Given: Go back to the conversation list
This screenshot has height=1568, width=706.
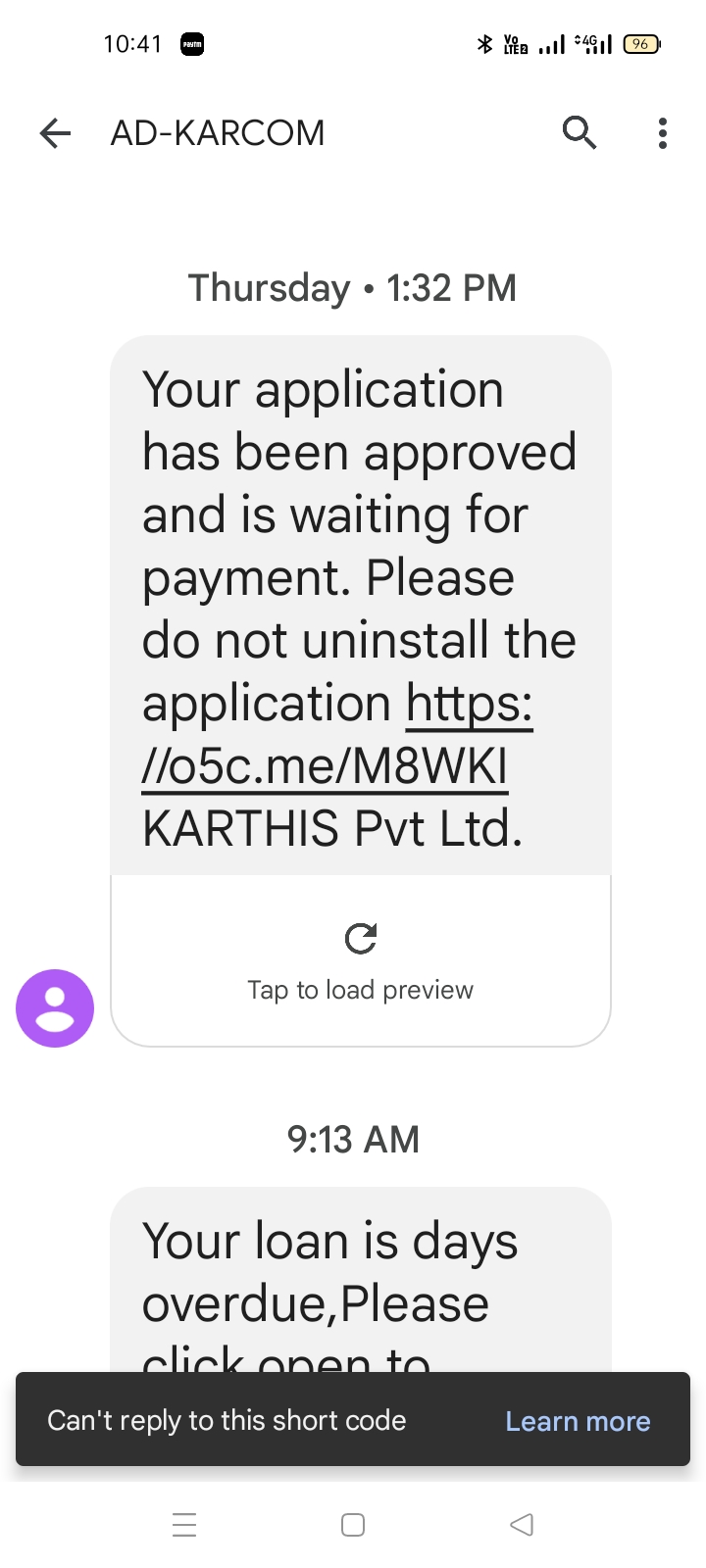Looking at the screenshot, I should [55, 133].
